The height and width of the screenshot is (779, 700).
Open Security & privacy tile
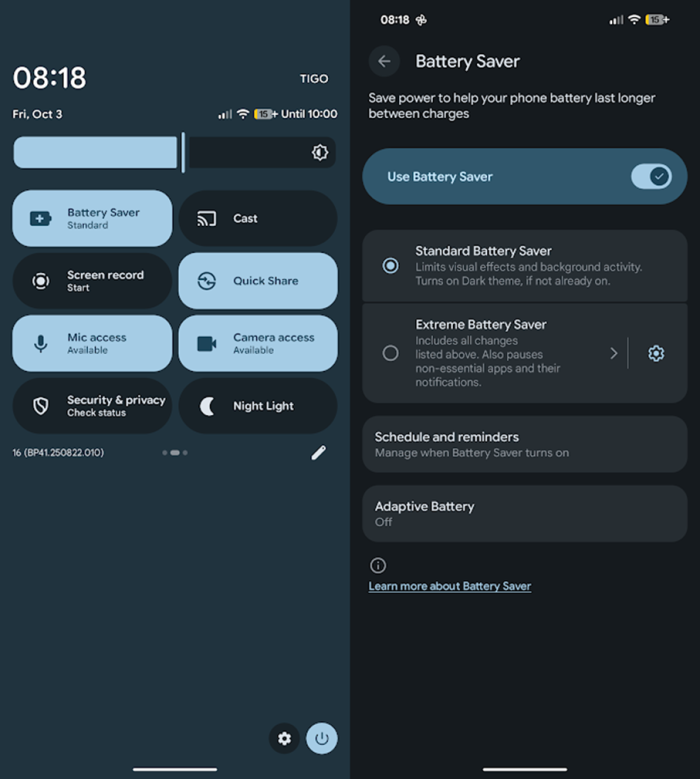pos(92,406)
